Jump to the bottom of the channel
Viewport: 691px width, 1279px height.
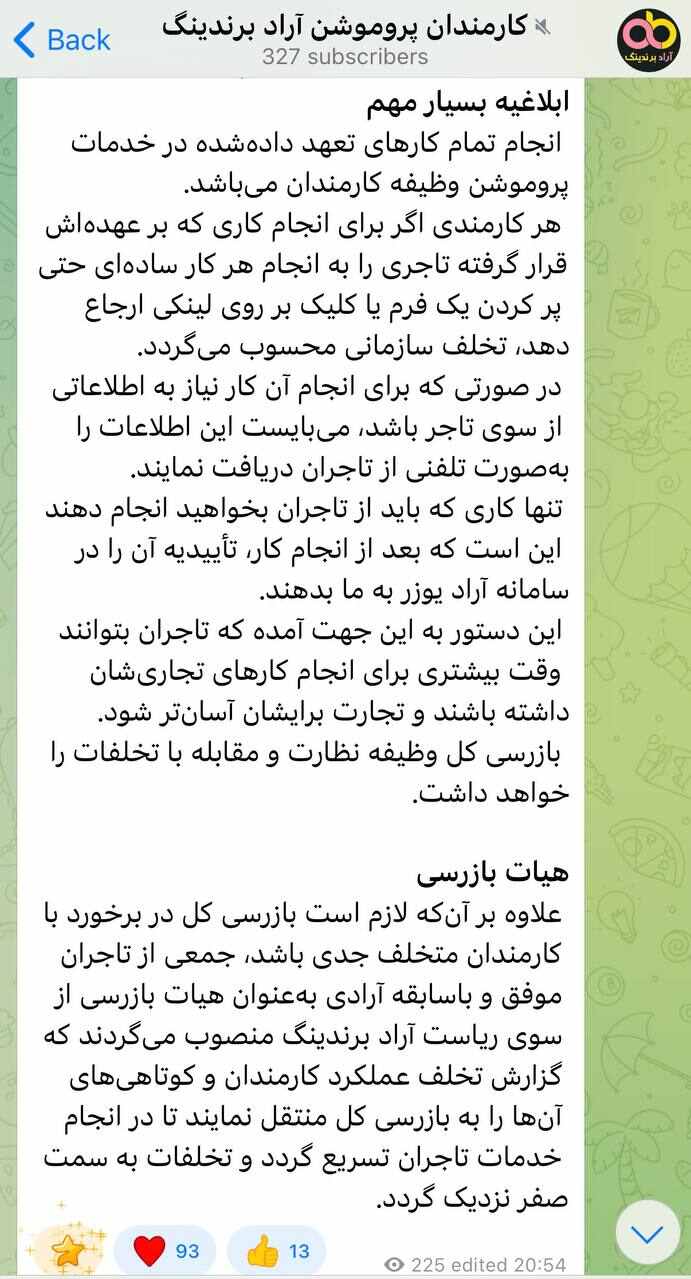(x=647, y=1234)
